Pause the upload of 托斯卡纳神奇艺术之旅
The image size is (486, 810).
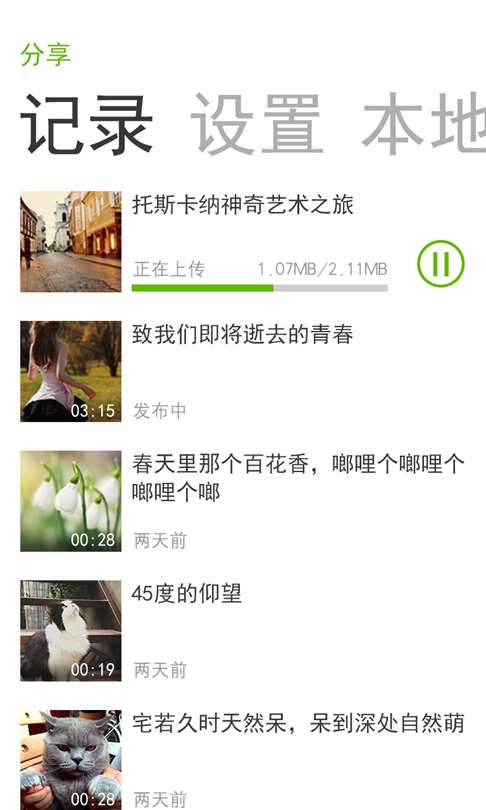click(441, 263)
